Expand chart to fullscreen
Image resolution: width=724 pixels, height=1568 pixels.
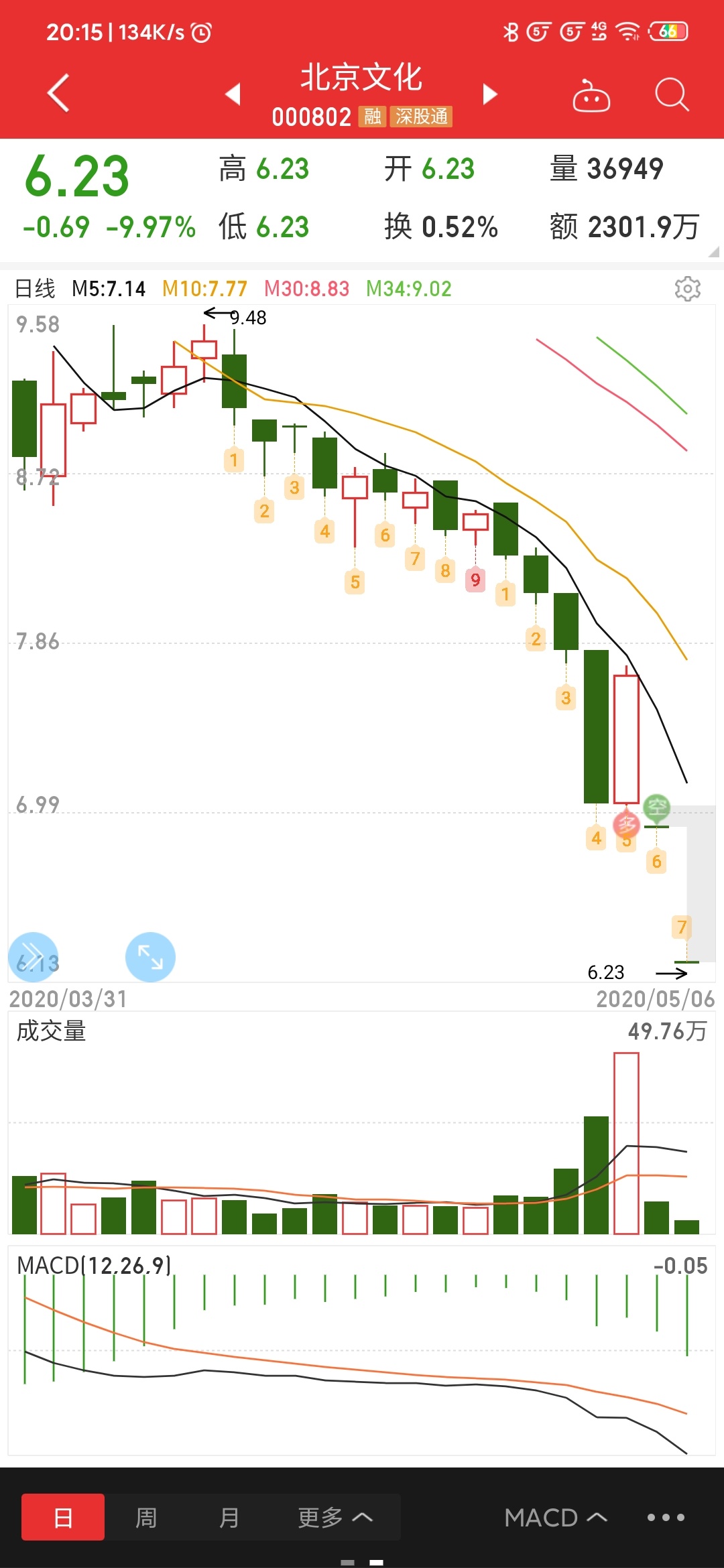[x=150, y=957]
